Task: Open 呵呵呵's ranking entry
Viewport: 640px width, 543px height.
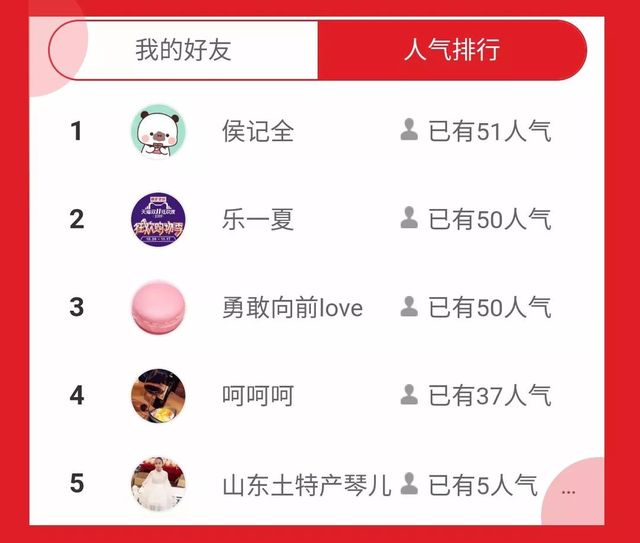Action: point(258,396)
